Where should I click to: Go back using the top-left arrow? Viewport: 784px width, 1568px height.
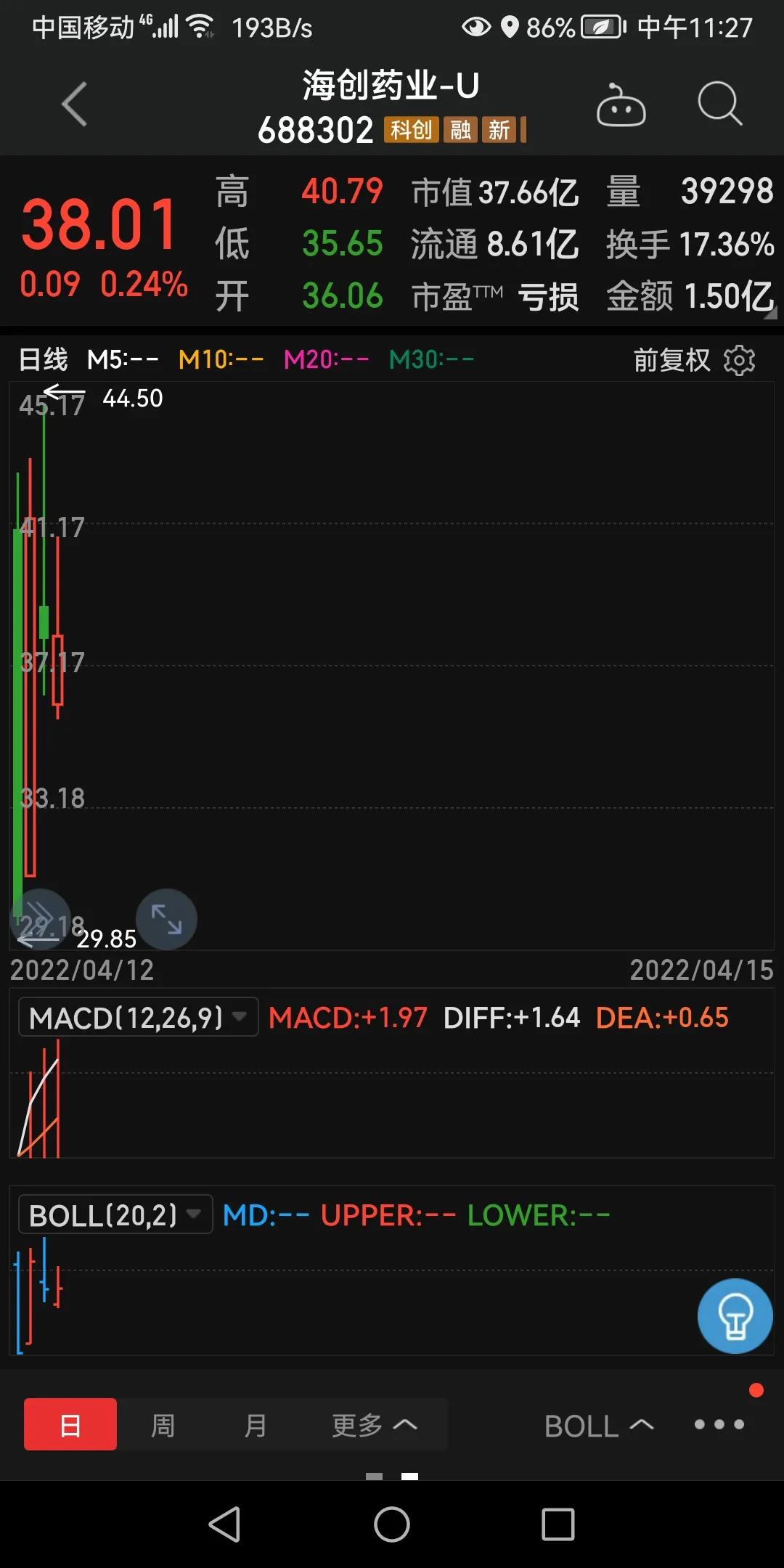coord(74,105)
